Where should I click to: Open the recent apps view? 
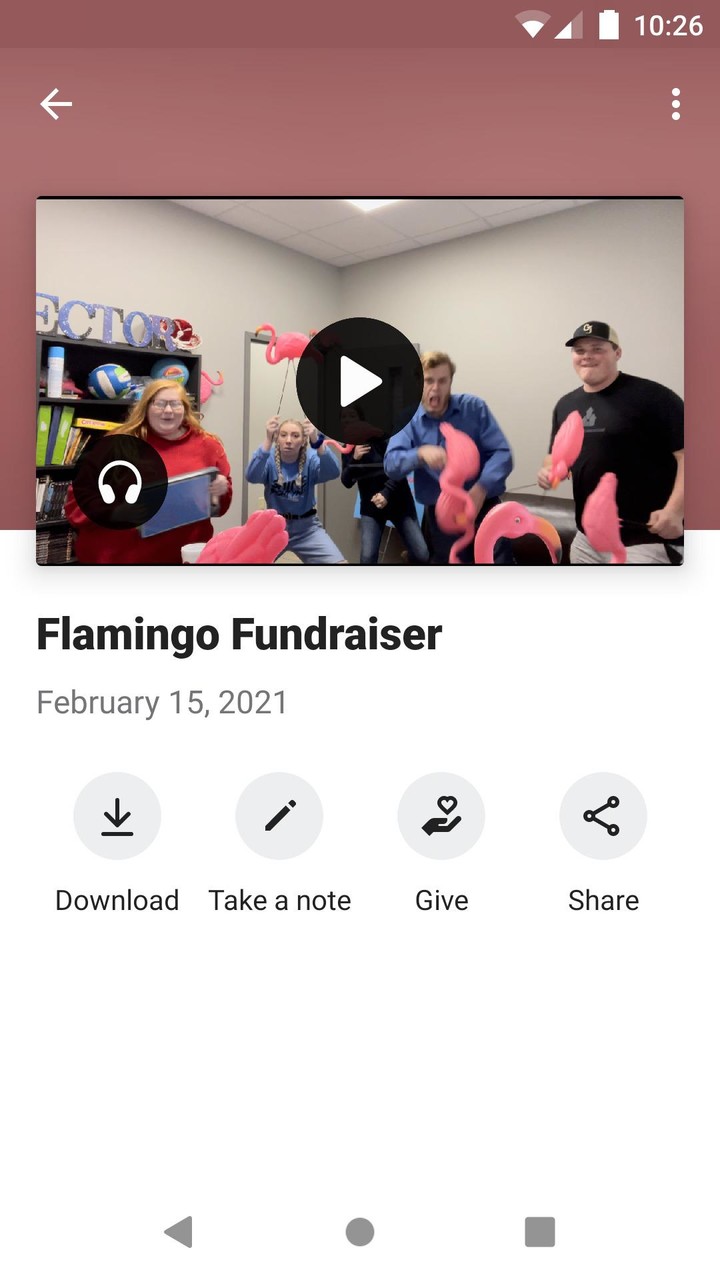pyautogui.click(x=540, y=1232)
